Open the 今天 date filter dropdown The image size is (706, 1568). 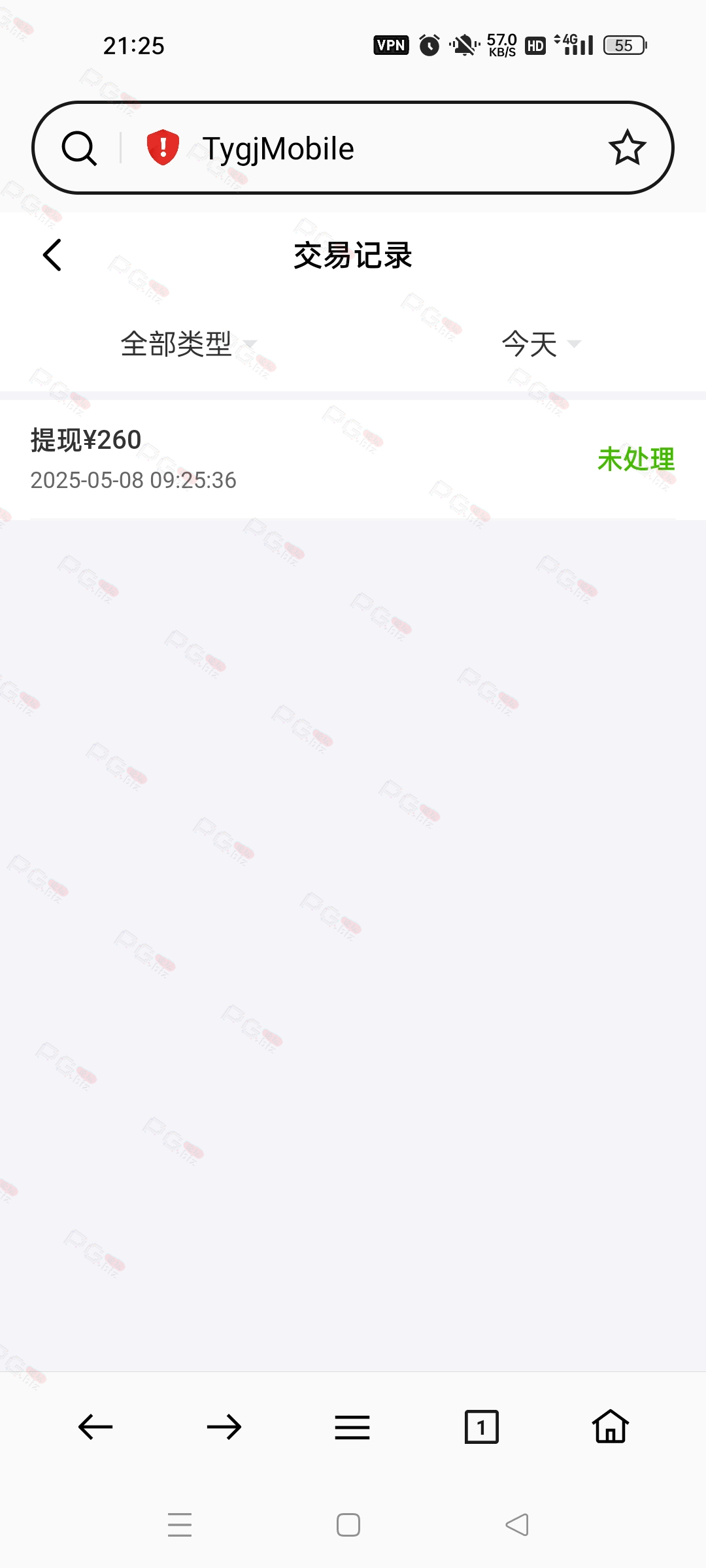(x=541, y=344)
